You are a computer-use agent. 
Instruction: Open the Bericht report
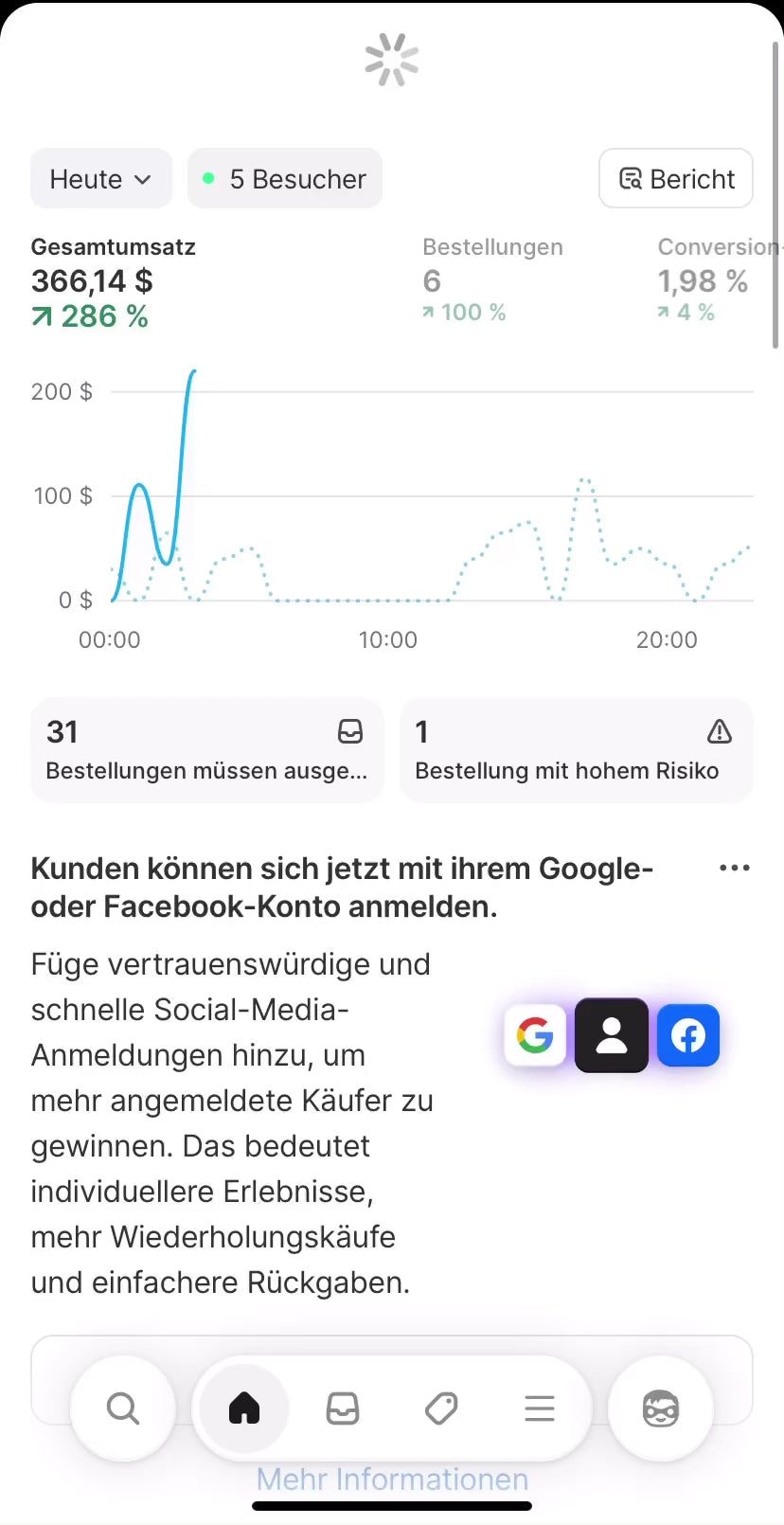[x=676, y=179]
